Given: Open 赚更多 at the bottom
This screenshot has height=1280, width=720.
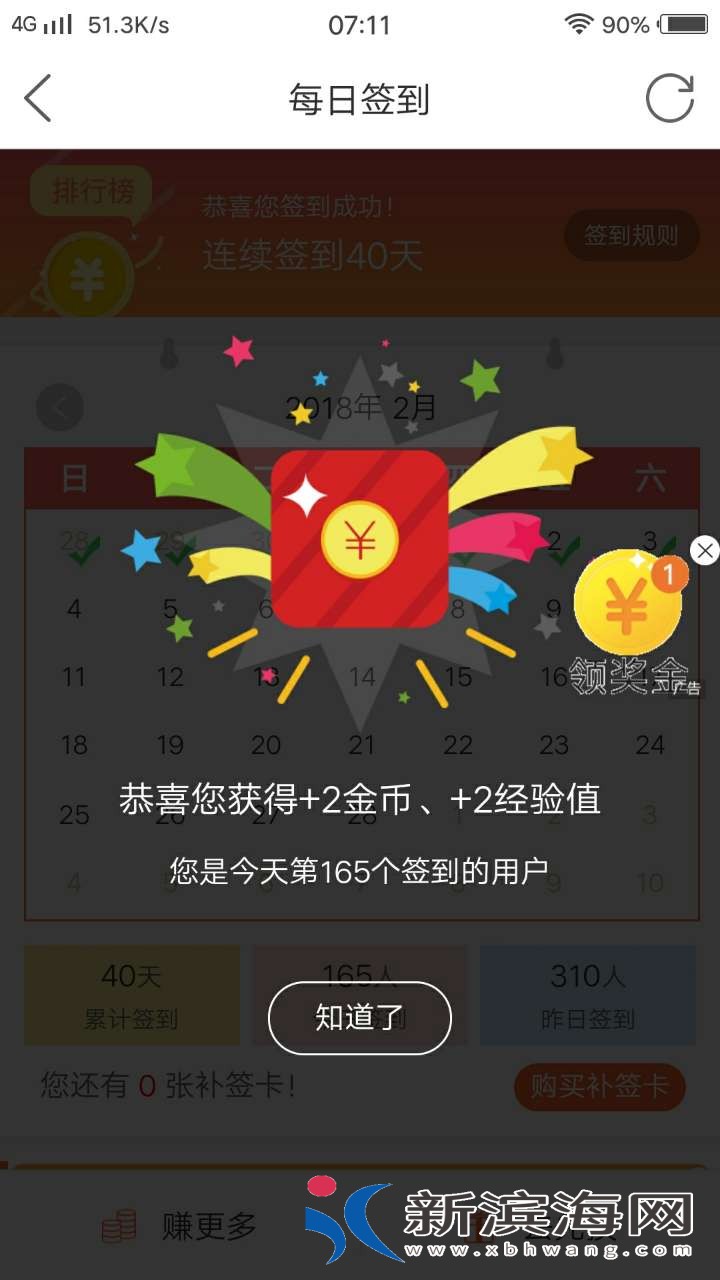Looking at the screenshot, I should point(180,1226).
